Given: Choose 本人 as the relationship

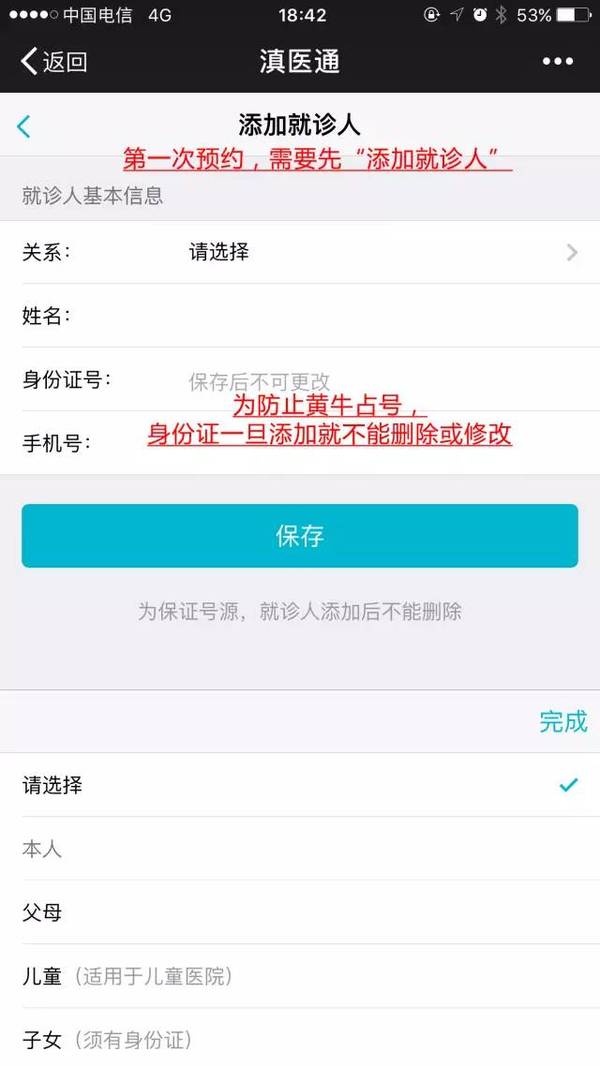Looking at the screenshot, I should [x=300, y=849].
